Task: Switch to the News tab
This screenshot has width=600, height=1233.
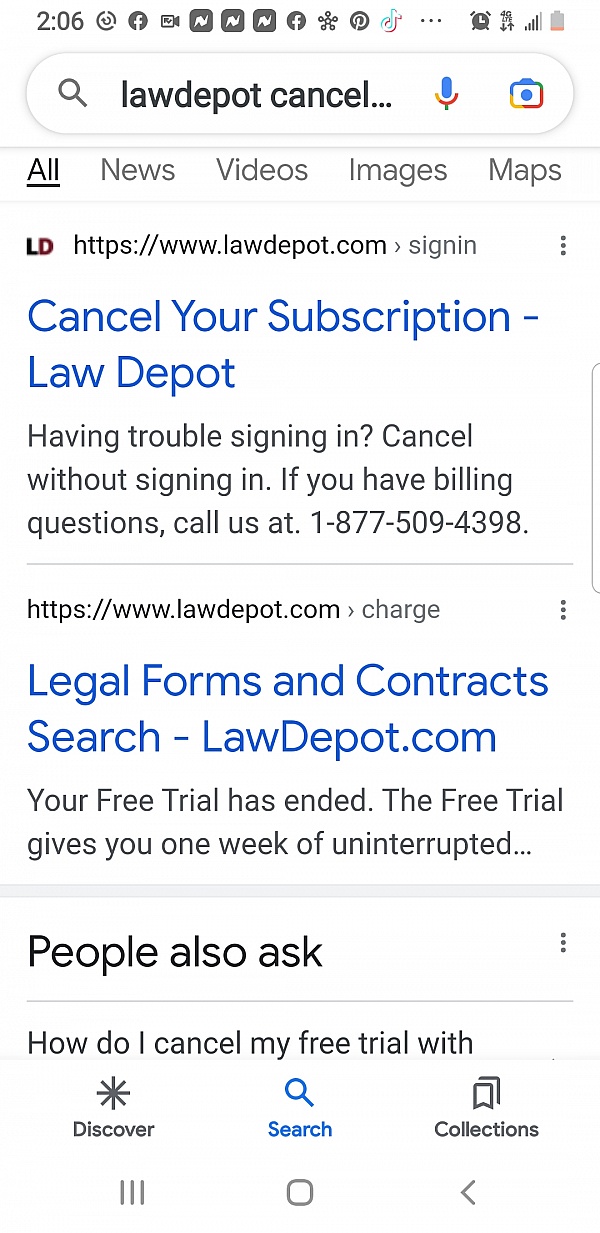Action: coord(137,170)
